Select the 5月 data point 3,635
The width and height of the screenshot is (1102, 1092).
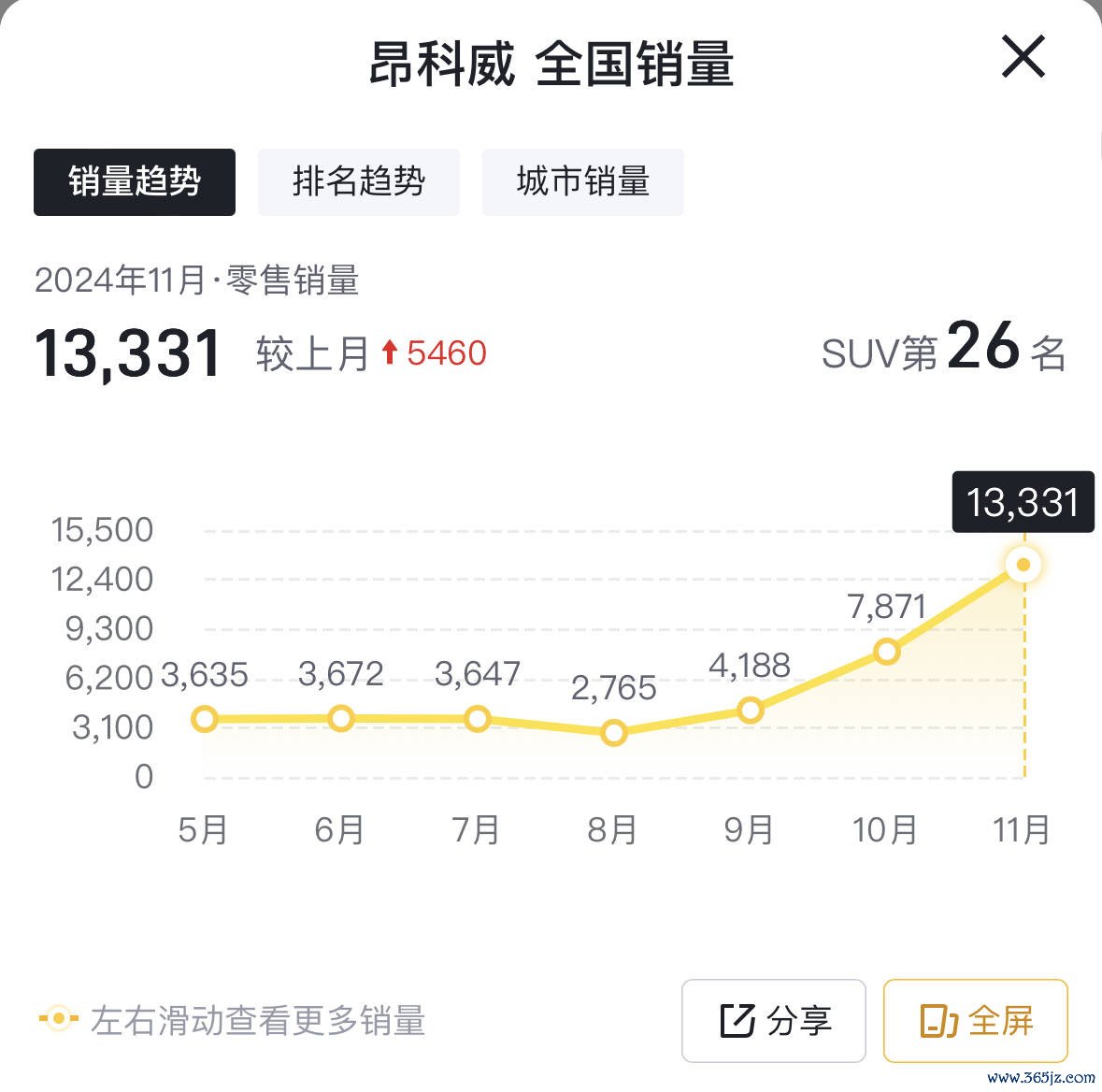coord(205,719)
